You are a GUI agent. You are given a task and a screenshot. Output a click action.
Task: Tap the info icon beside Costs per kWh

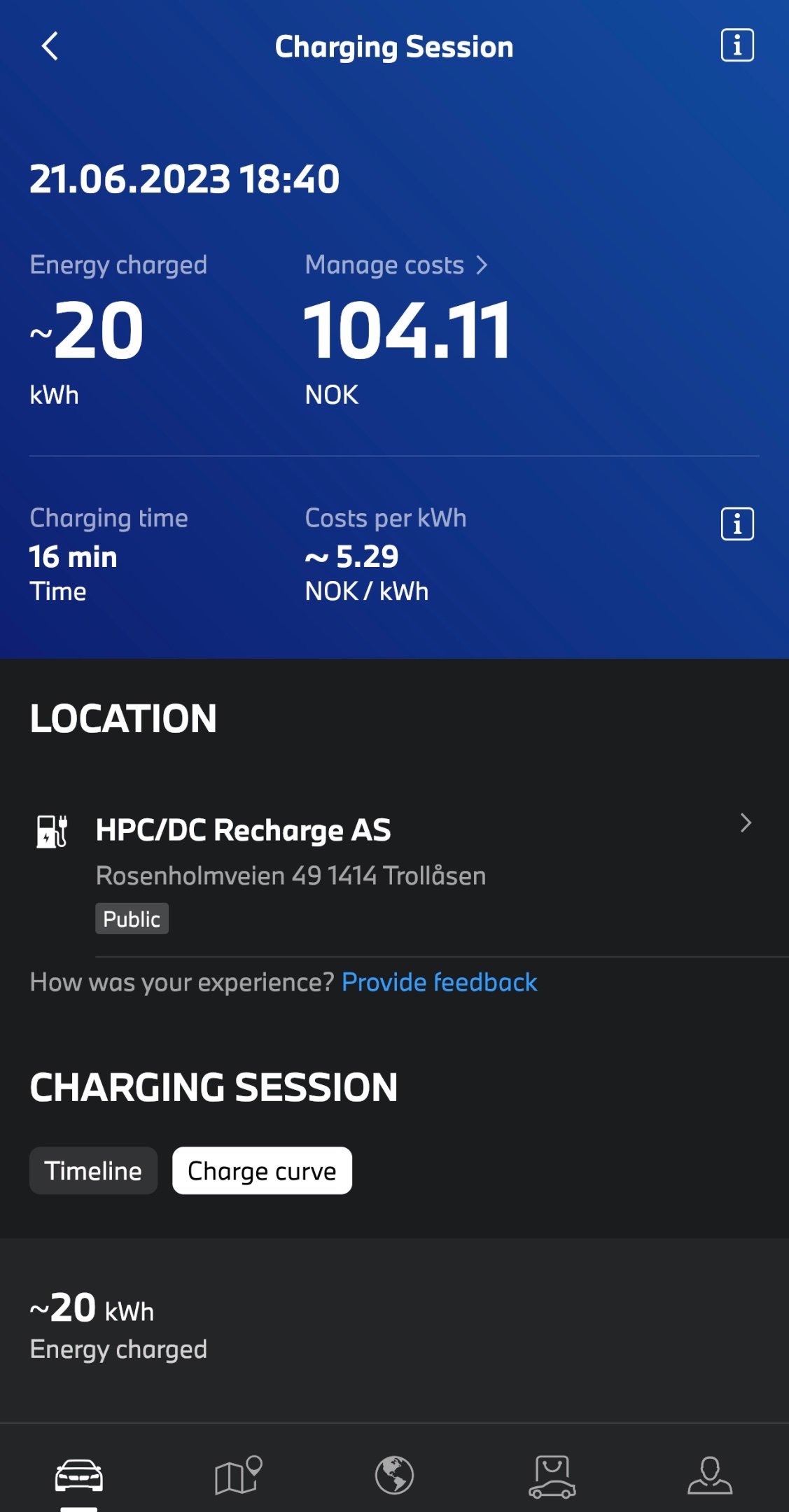coord(737,524)
